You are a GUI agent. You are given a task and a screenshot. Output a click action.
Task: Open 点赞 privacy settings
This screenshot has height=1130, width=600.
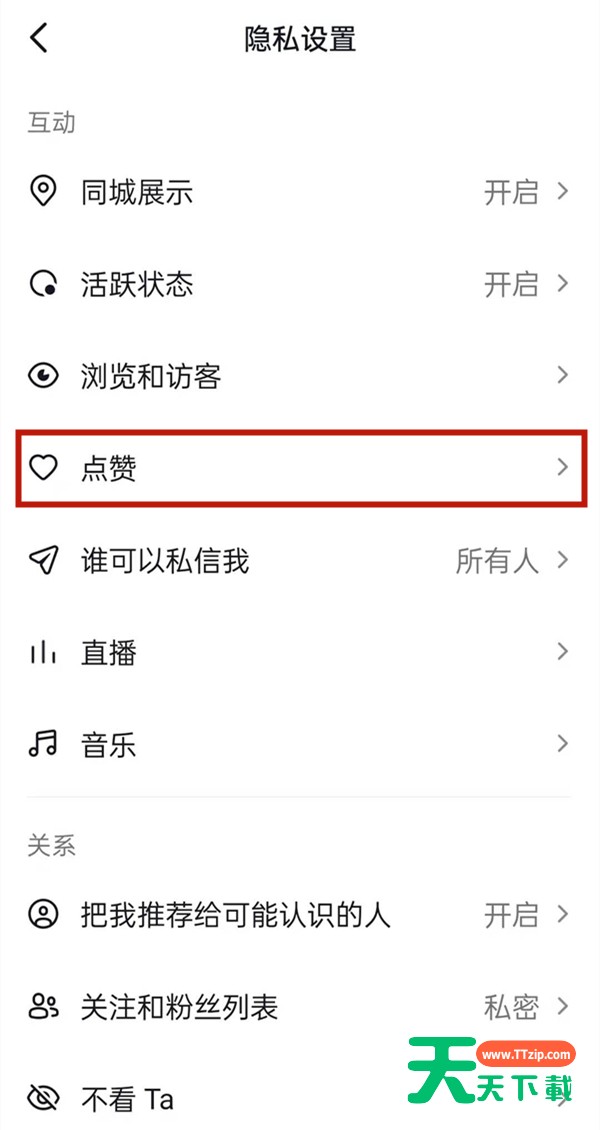300,468
